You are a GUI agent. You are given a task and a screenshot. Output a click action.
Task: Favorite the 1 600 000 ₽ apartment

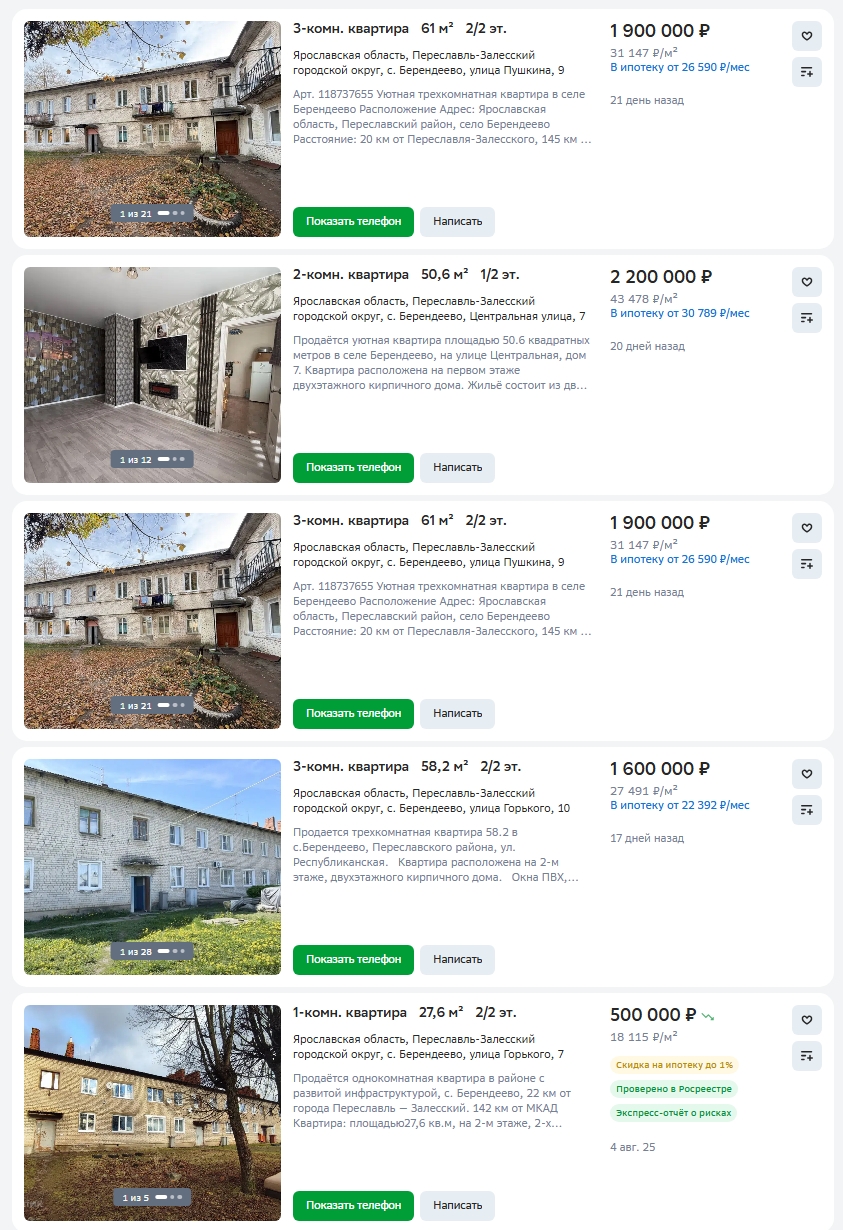(x=806, y=774)
